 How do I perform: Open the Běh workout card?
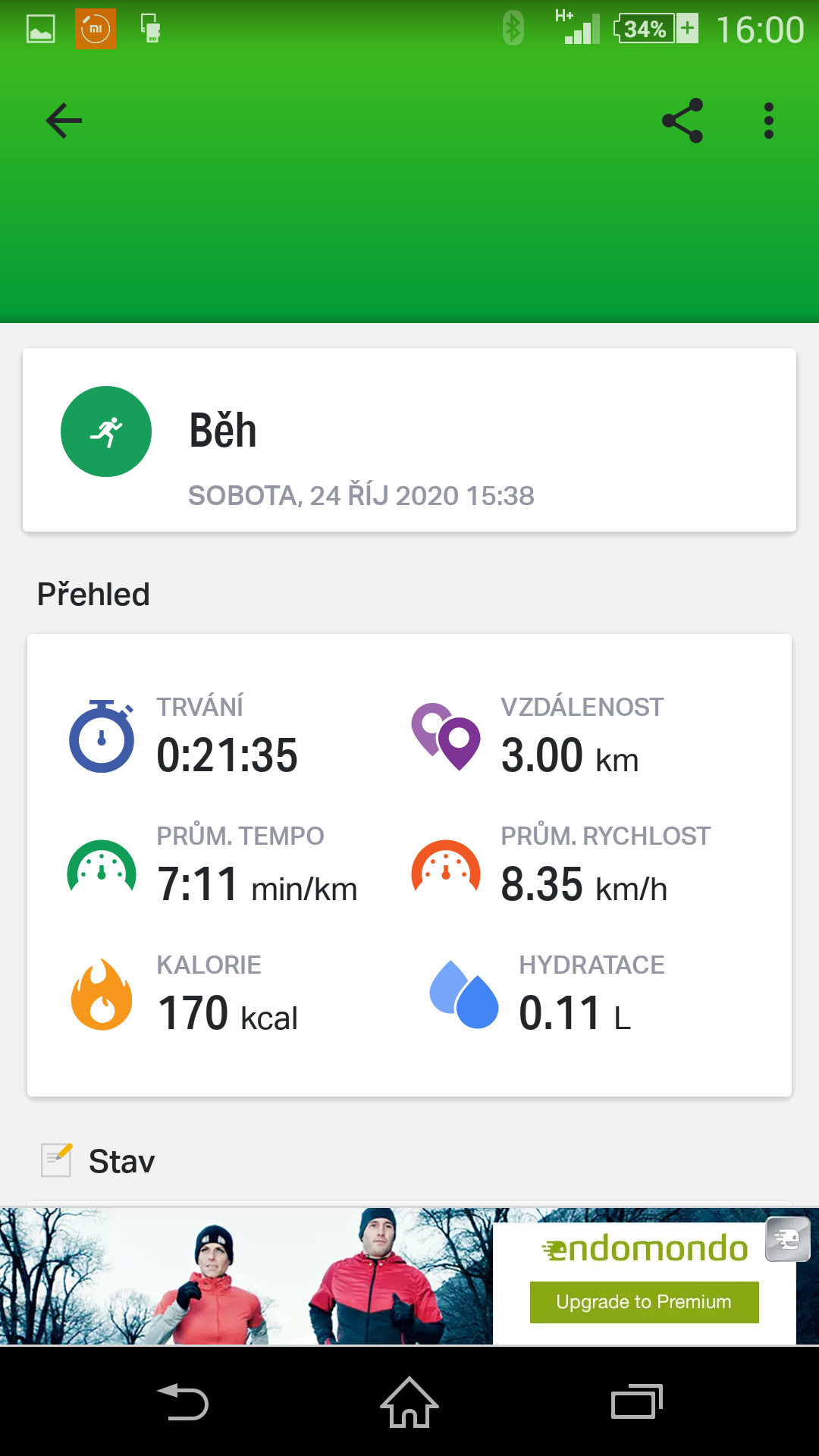tap(409, 440)
